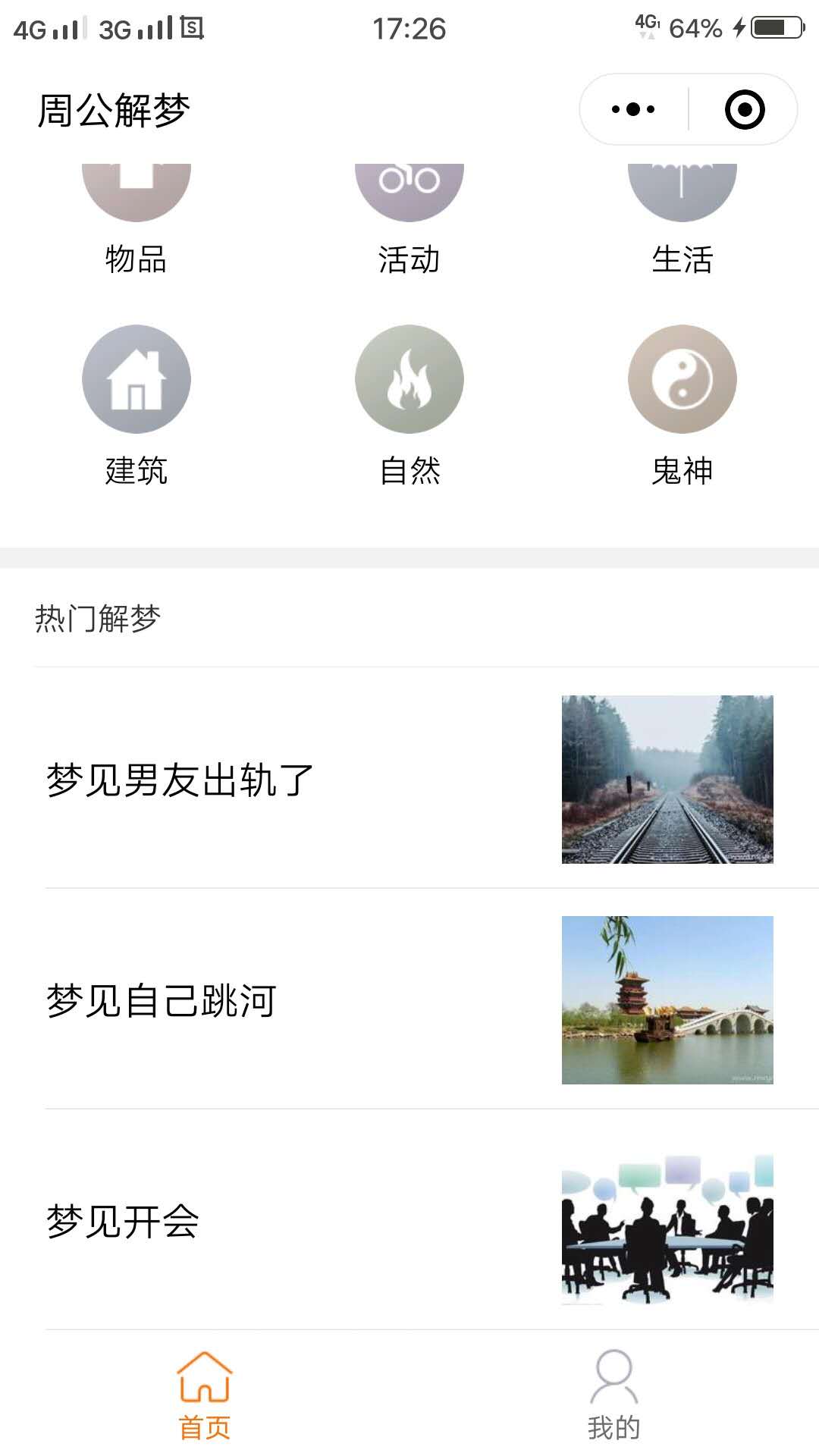Open the mini program more-options menu
Screen dimensions: 819x1456
(633, 109)
